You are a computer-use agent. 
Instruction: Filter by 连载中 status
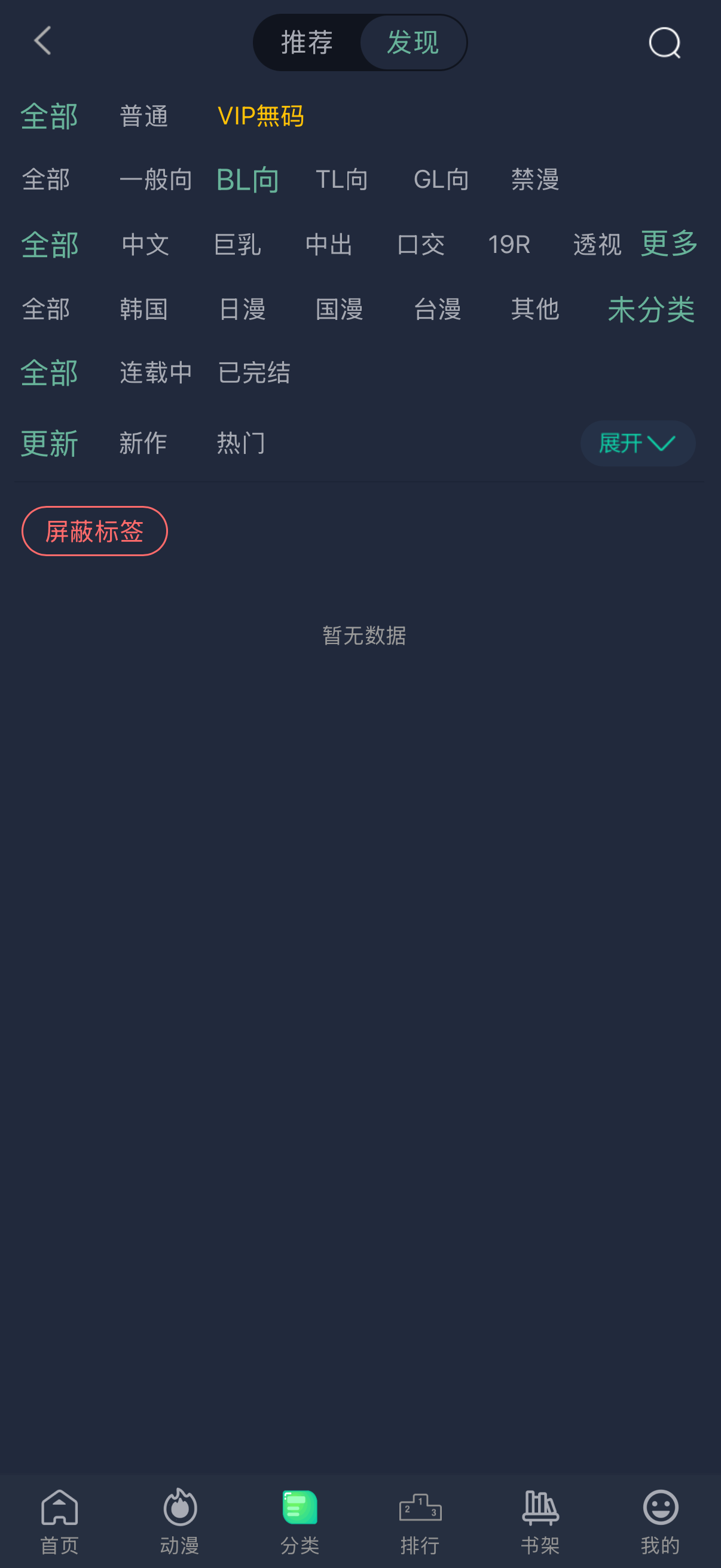tap(156, 373)
